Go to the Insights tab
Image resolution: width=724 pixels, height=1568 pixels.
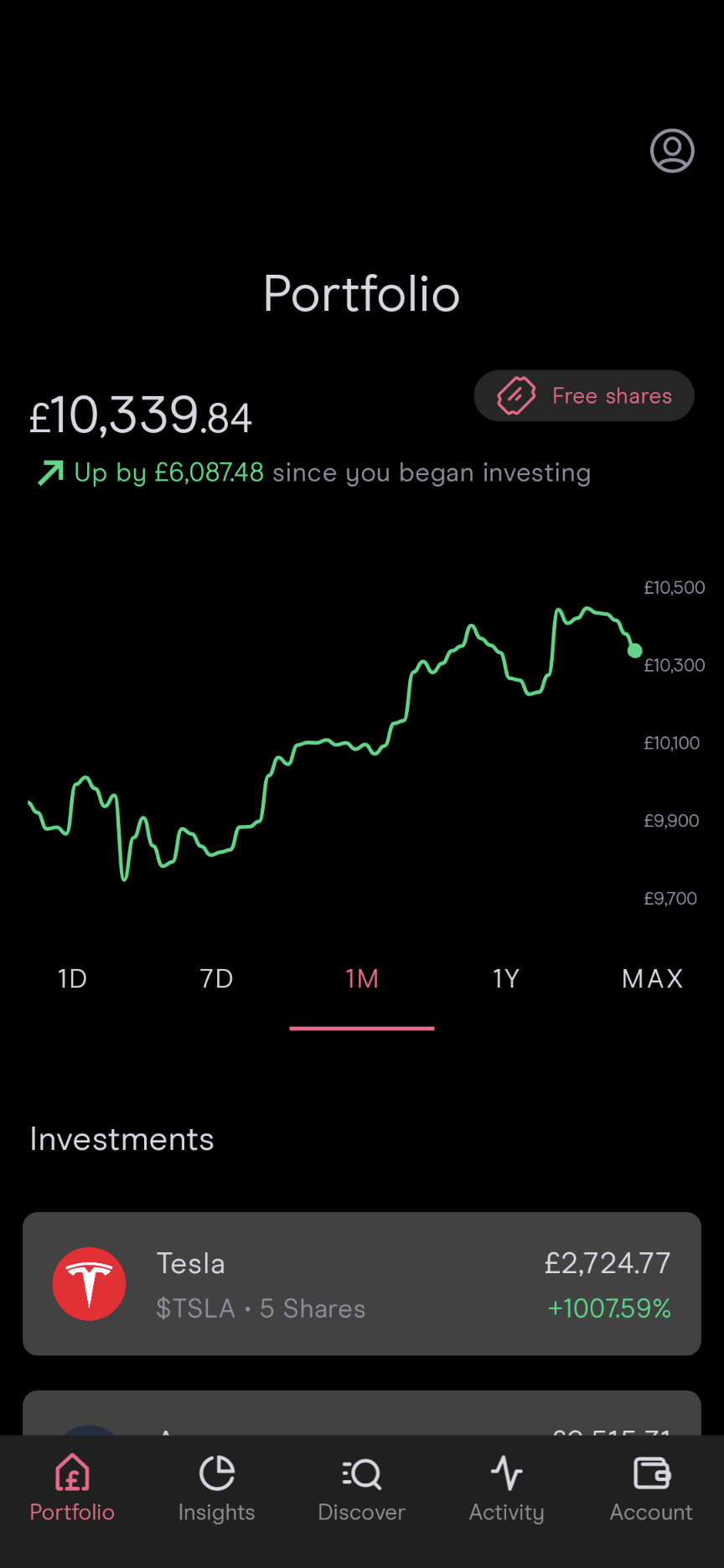pyautogui.click(x=217, y=1488)
